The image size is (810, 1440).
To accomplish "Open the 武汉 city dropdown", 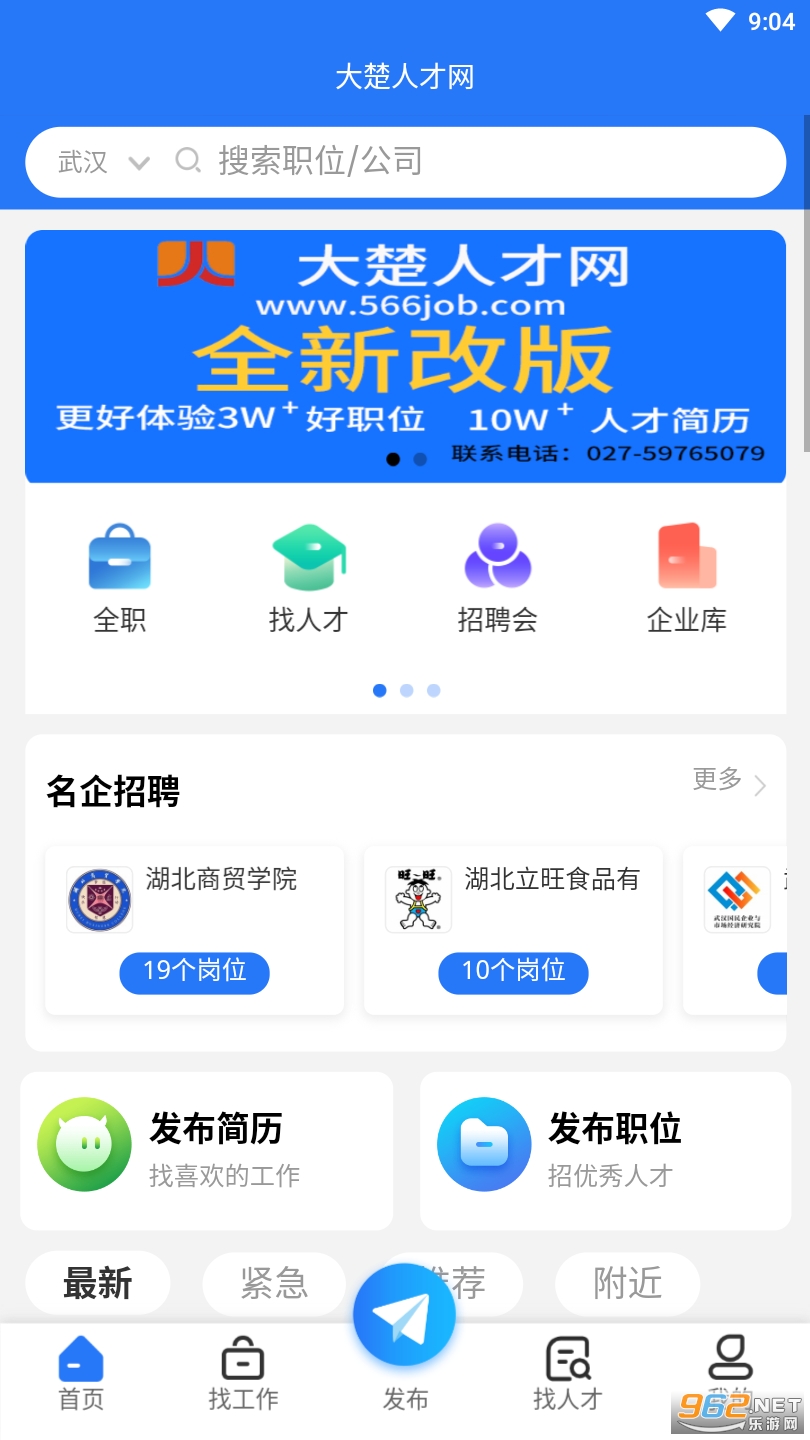I will pos(103,162).
